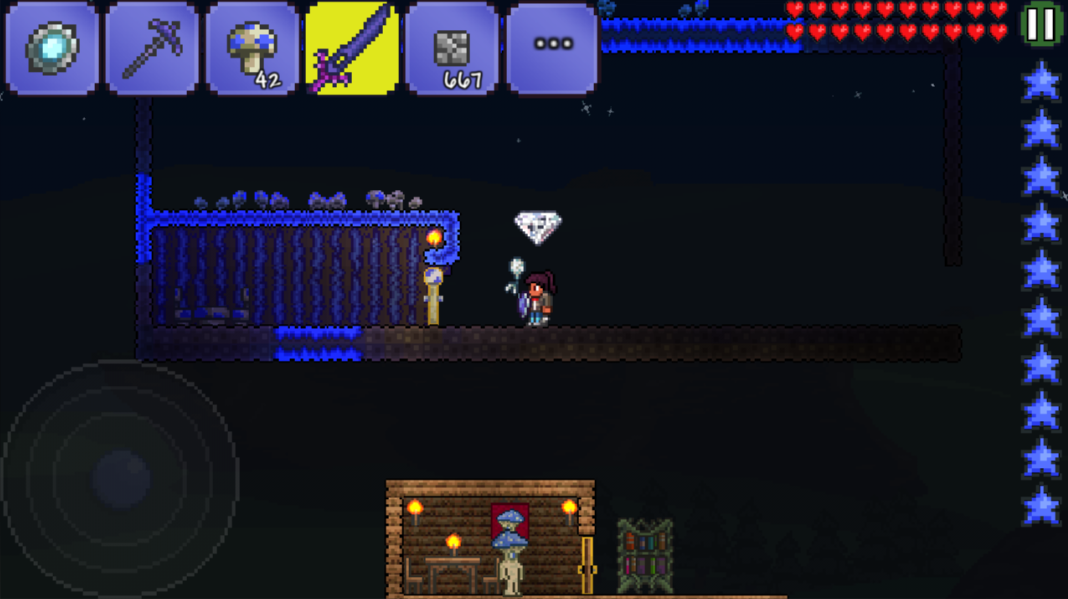
Task: Open the inventory via three dots button
Action: [552, 46]
